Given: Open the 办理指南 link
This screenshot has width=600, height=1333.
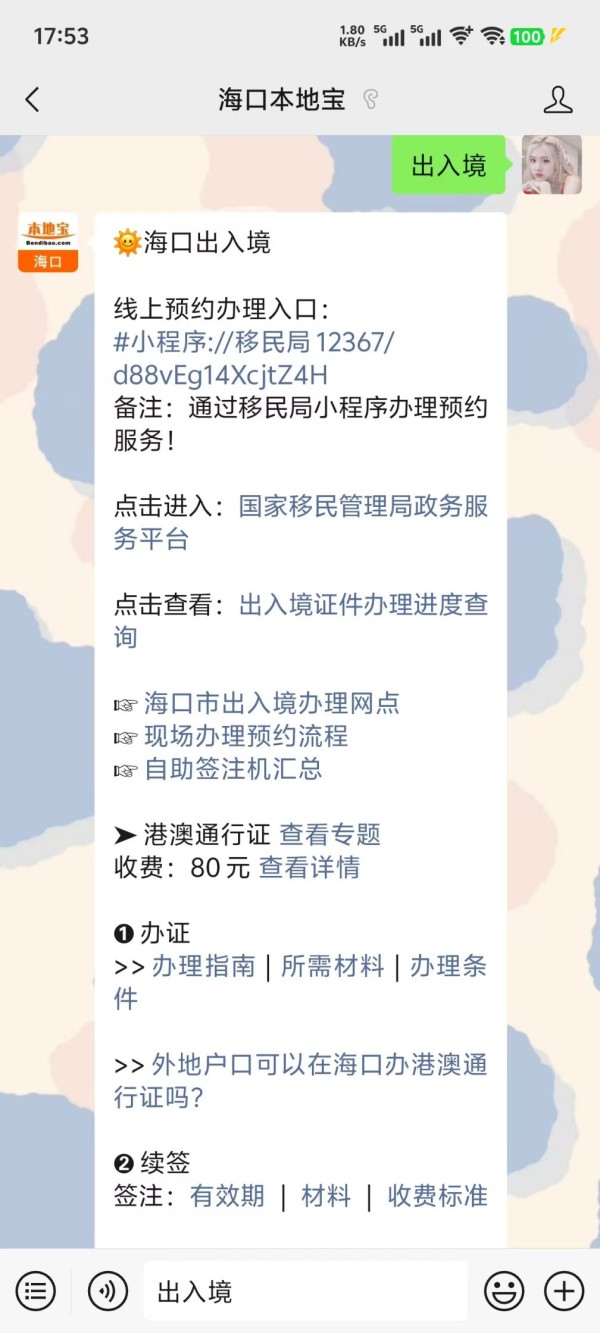Looking at the screenshot, I should (x=203, y=966).
